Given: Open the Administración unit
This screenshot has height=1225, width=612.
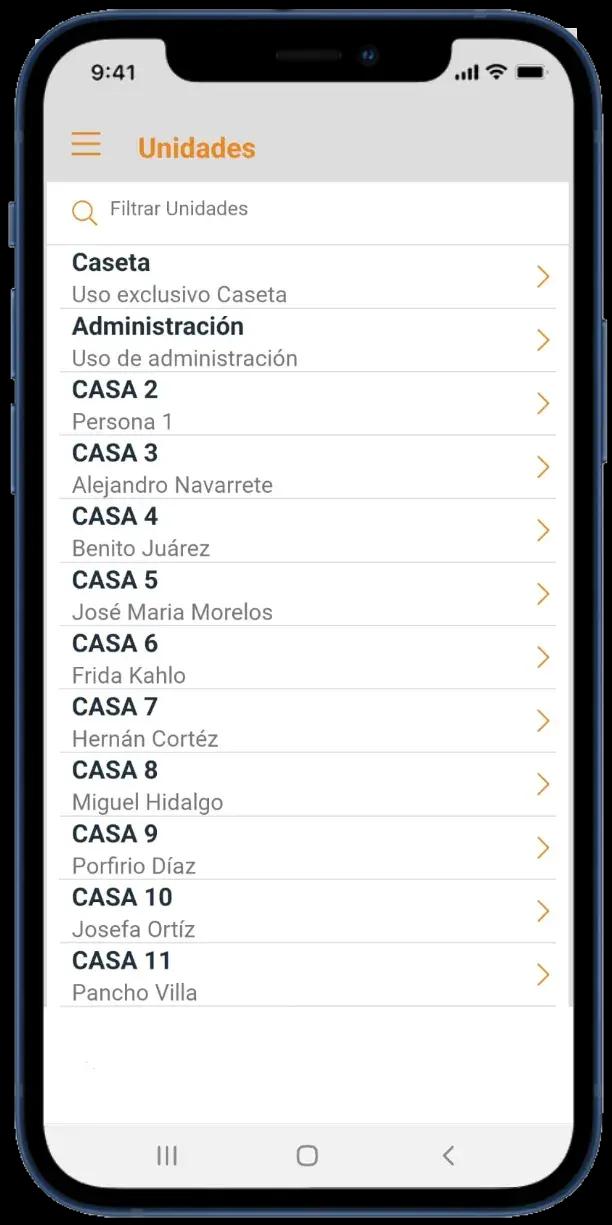Looking at the screenshot, I should pos(300,341).
